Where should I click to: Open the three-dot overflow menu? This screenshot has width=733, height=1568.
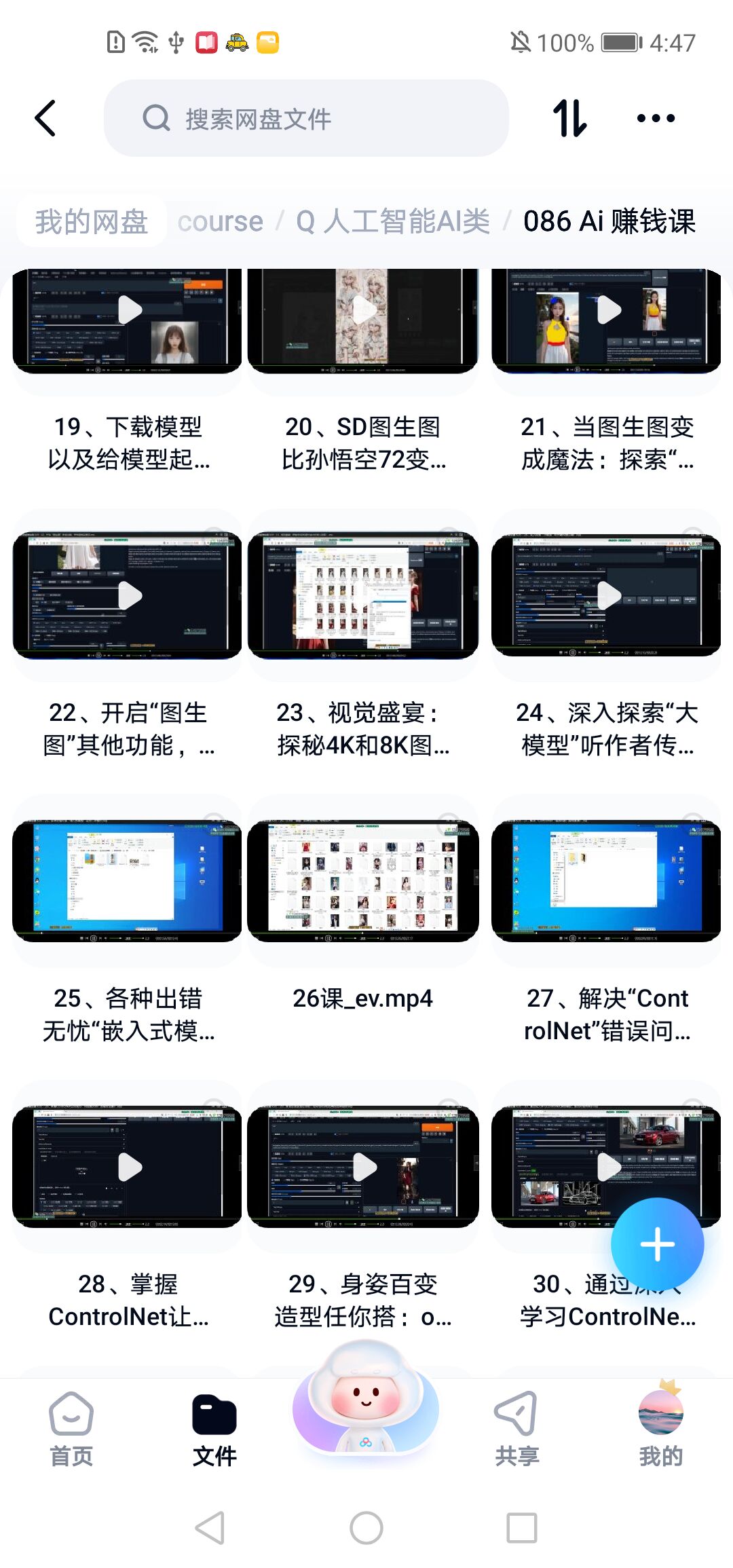point(656,119)
